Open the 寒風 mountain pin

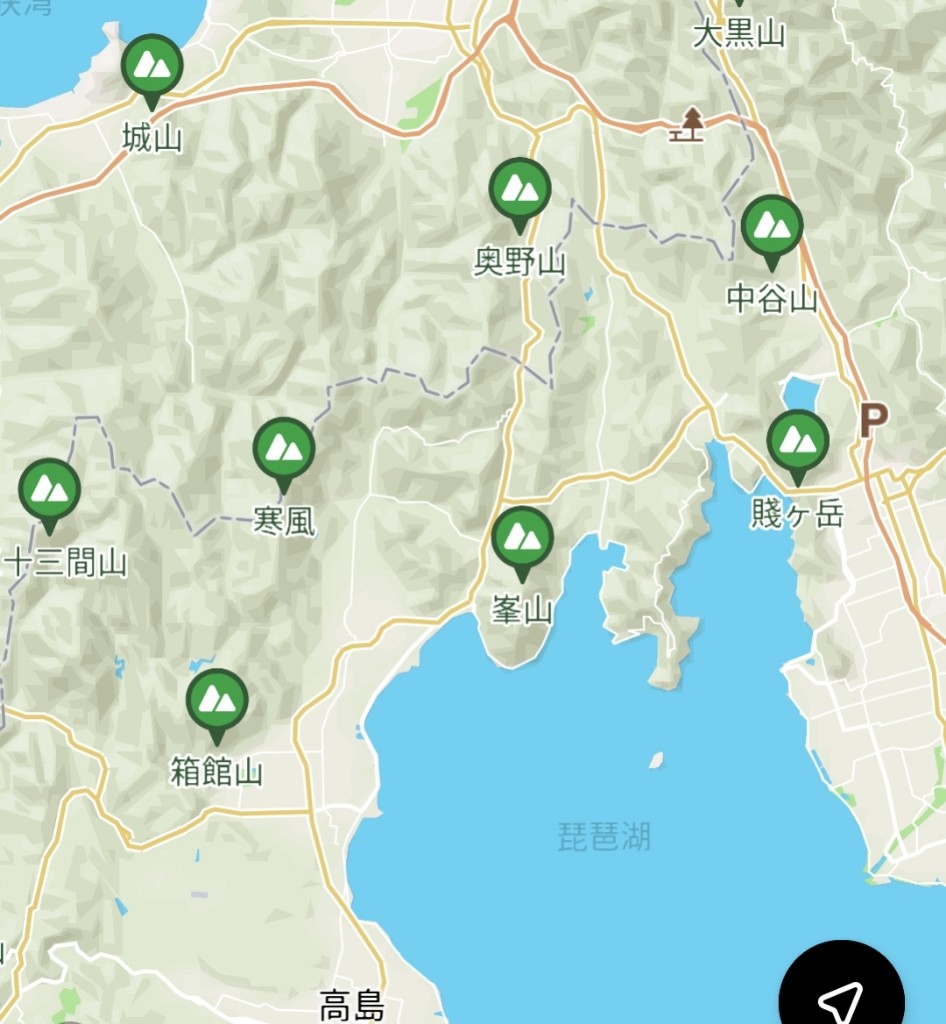click(x=284, y=450)
